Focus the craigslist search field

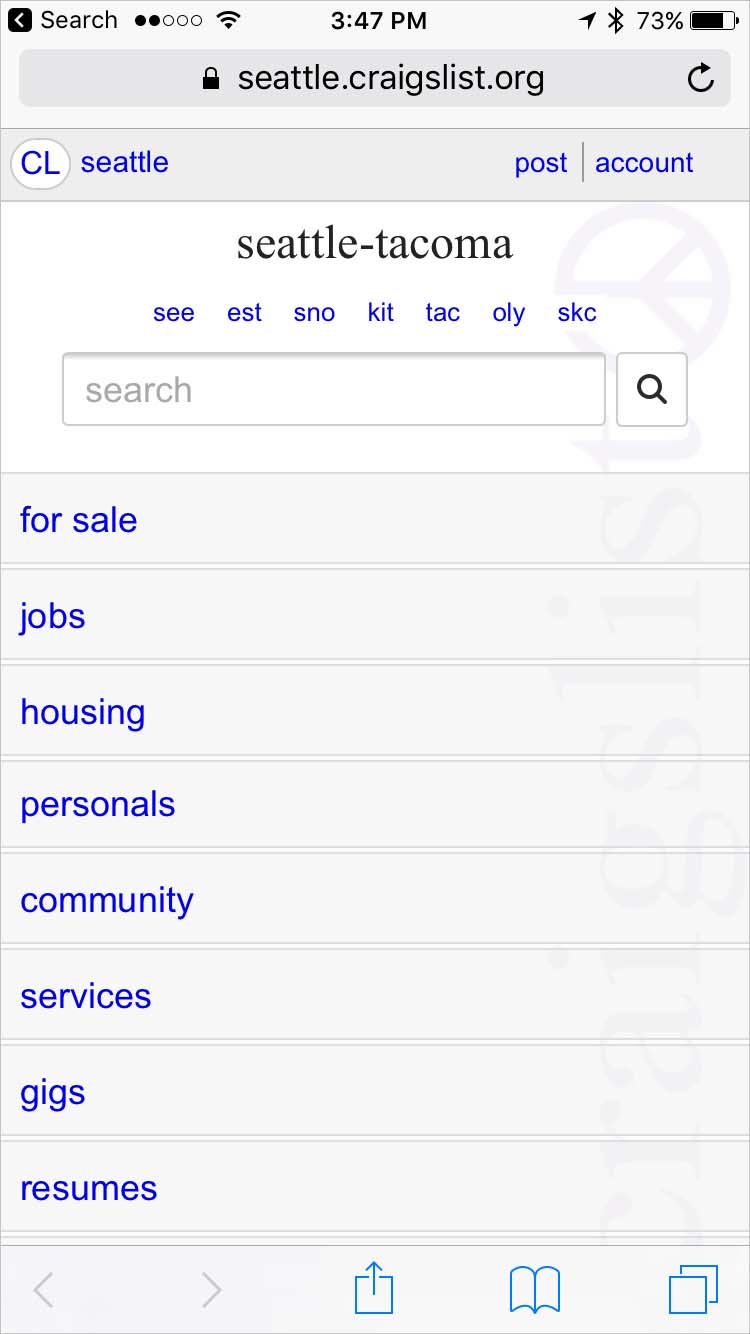(x=334, y=389)
